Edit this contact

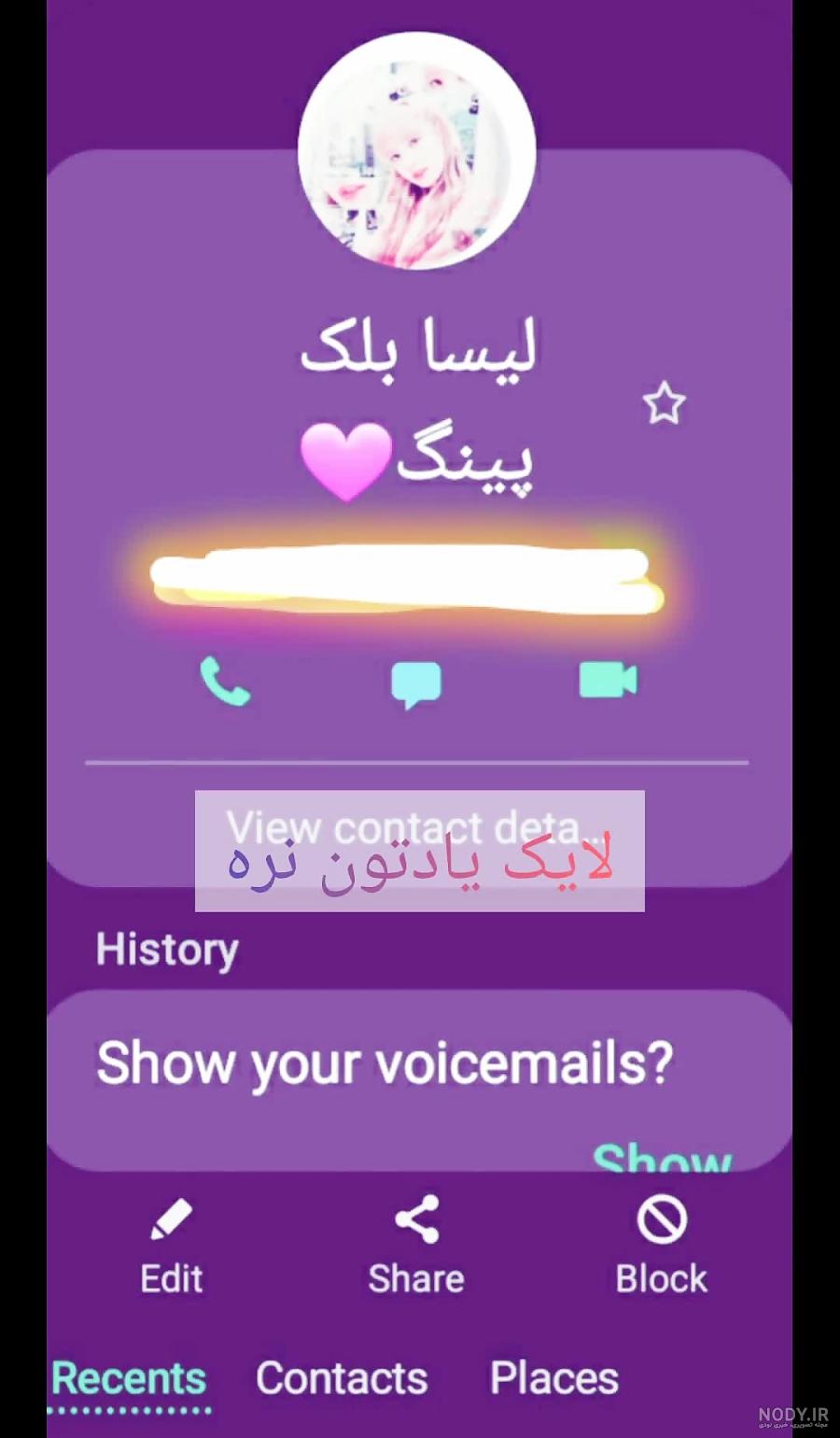[x=172, y=1247]
